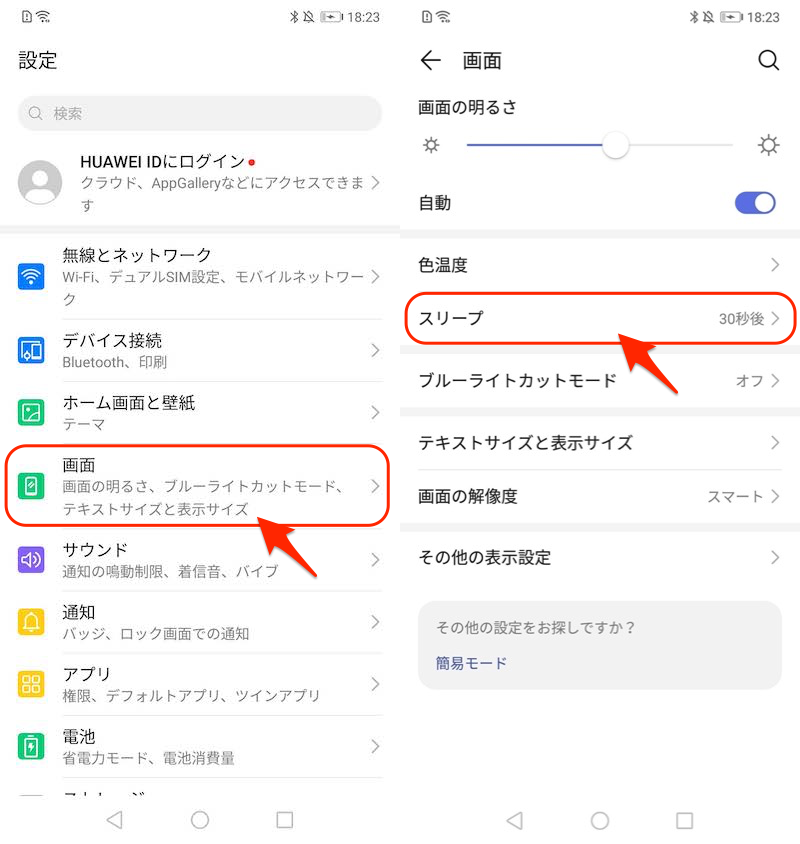Open サウンド settings
Image resolution: width=800 pixels, height=844 pixels.
(x=200, y=560)
